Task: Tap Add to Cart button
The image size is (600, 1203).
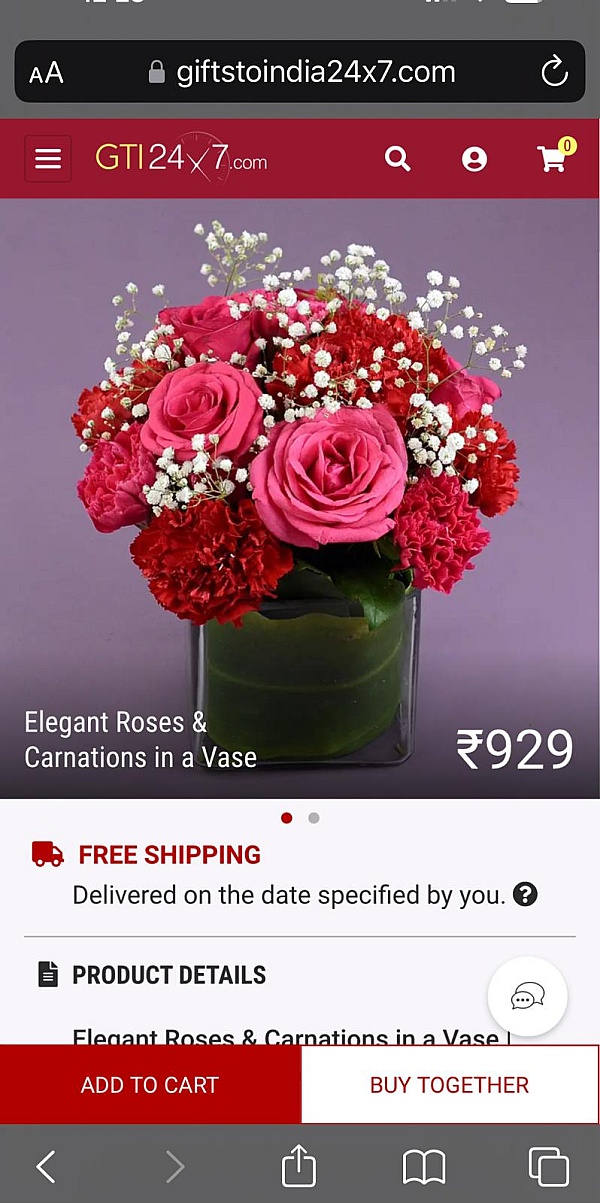Action: (150, 1085)
